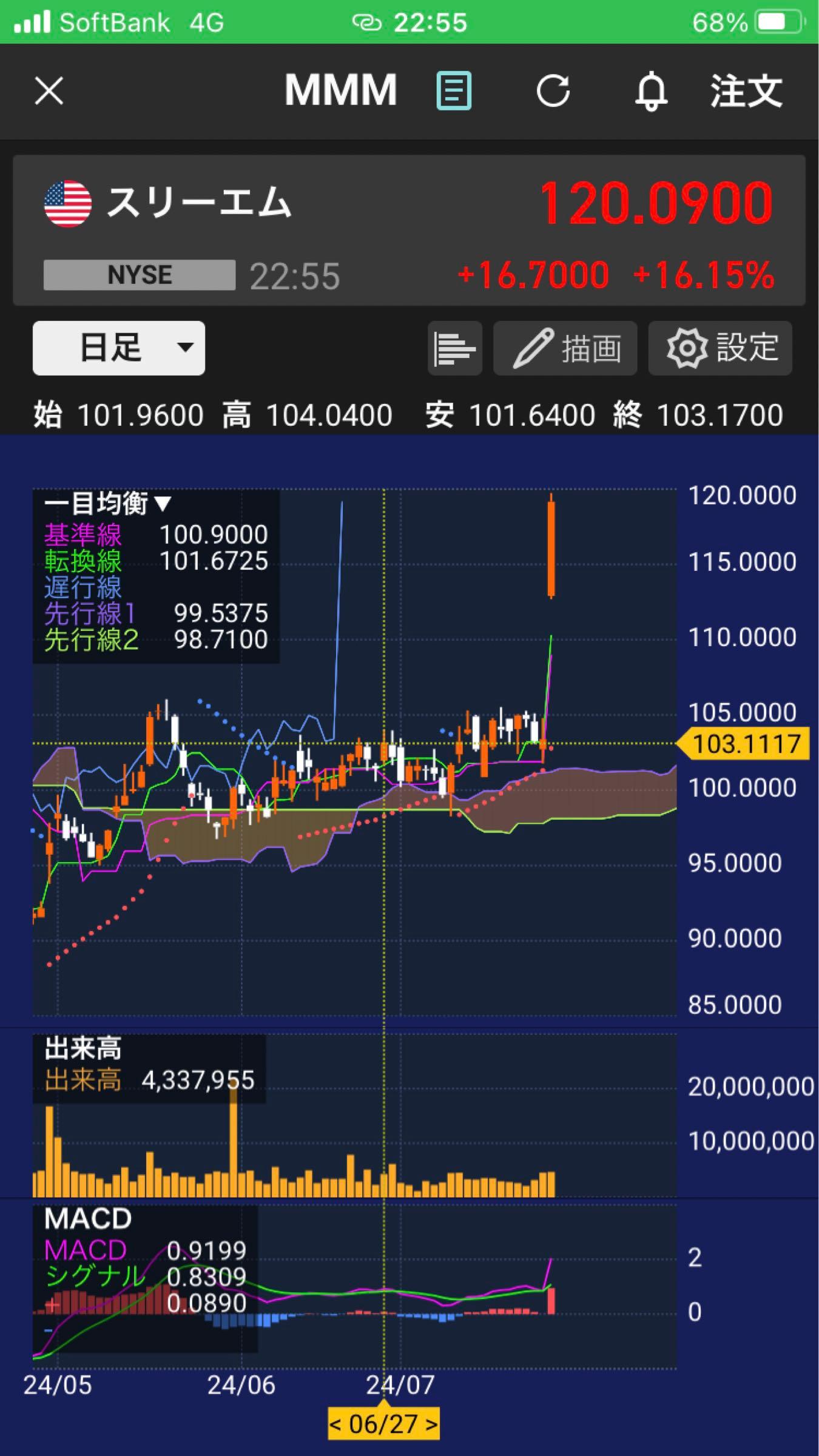Open the stock details document icon
This screenshot has width=819, height=1456.
click(x=454, y=91)
